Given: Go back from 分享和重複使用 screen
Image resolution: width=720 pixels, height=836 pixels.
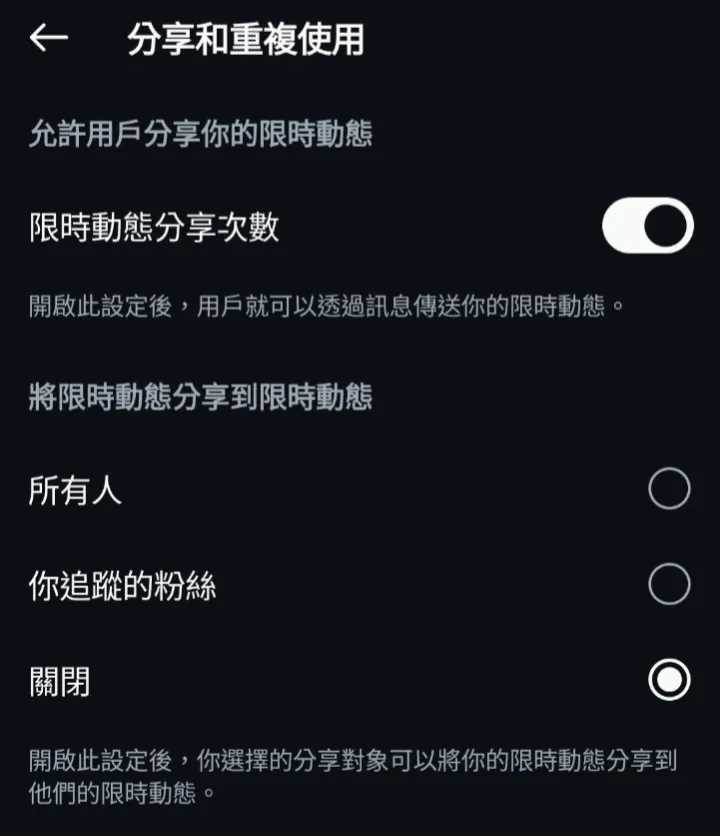Looking at the screenshot, I should (x=48, y=39).
